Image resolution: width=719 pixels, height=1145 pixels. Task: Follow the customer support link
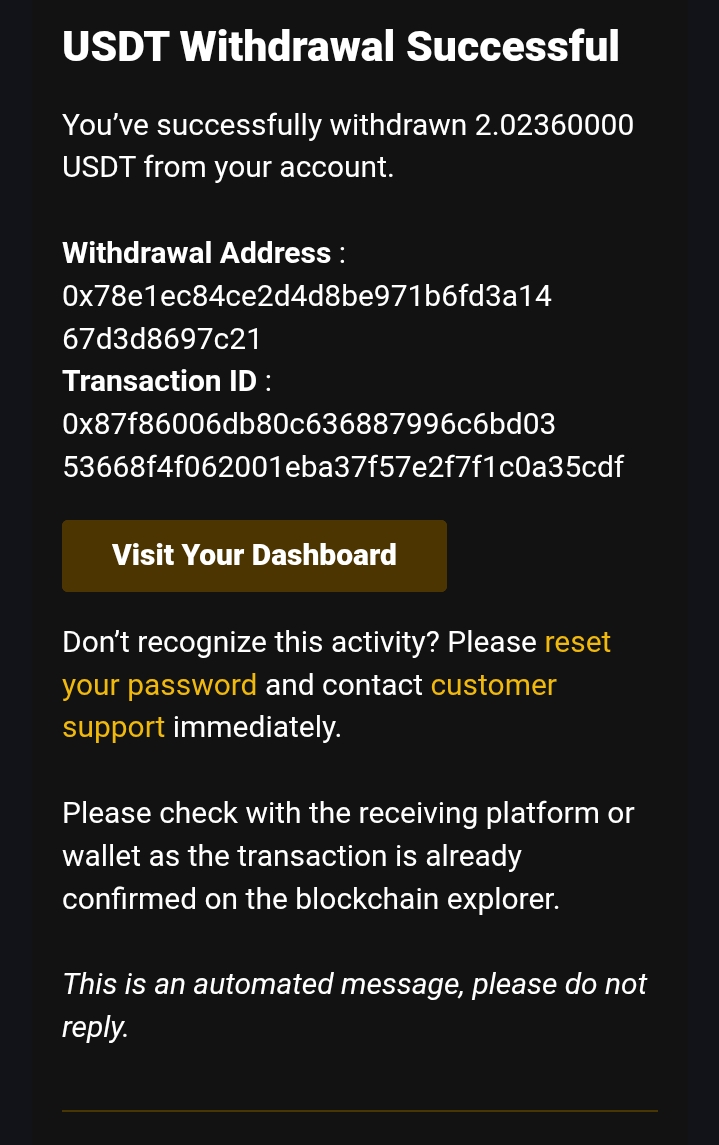pos(493,685)
